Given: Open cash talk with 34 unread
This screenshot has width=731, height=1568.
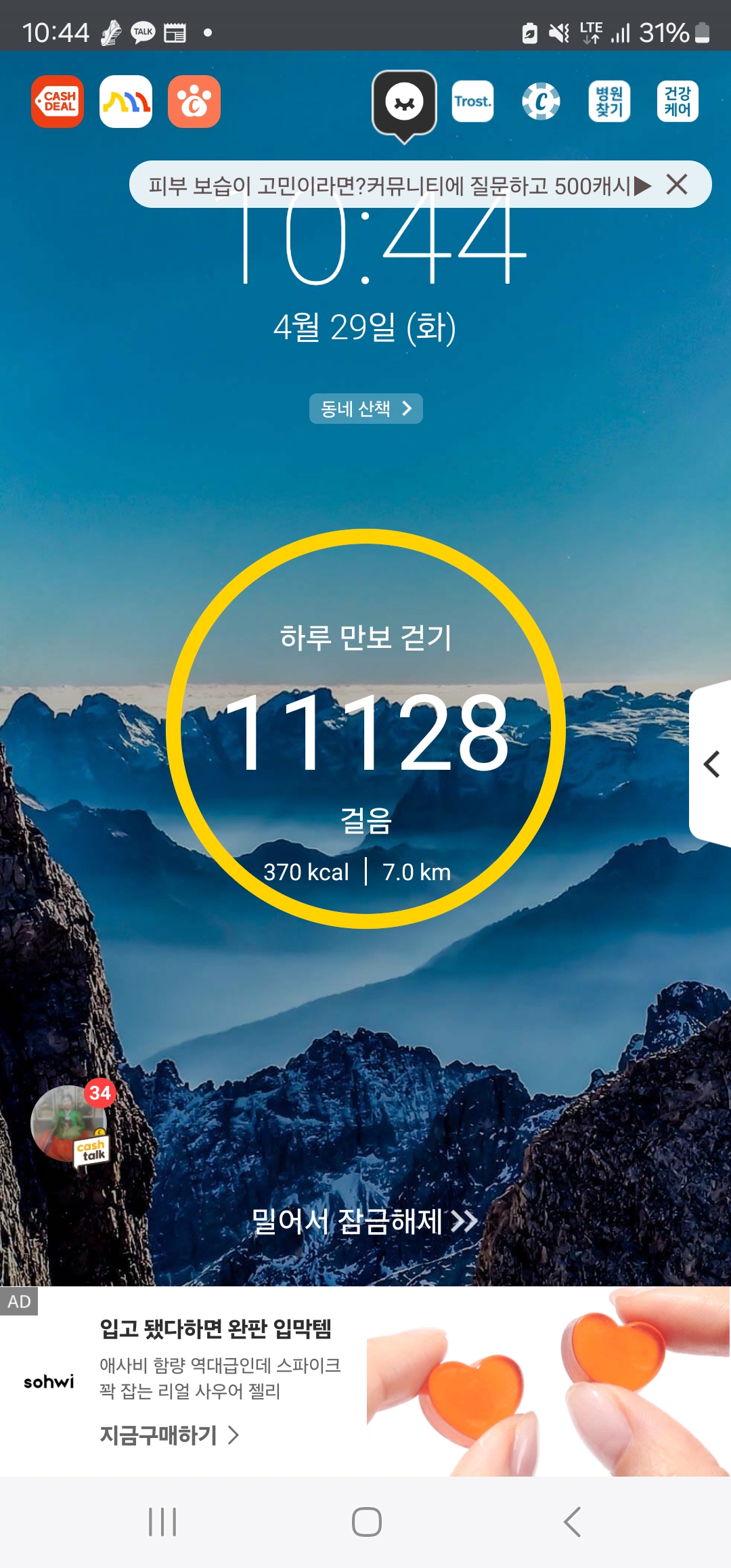Looking at the screenshot, I should [70, 1124].
